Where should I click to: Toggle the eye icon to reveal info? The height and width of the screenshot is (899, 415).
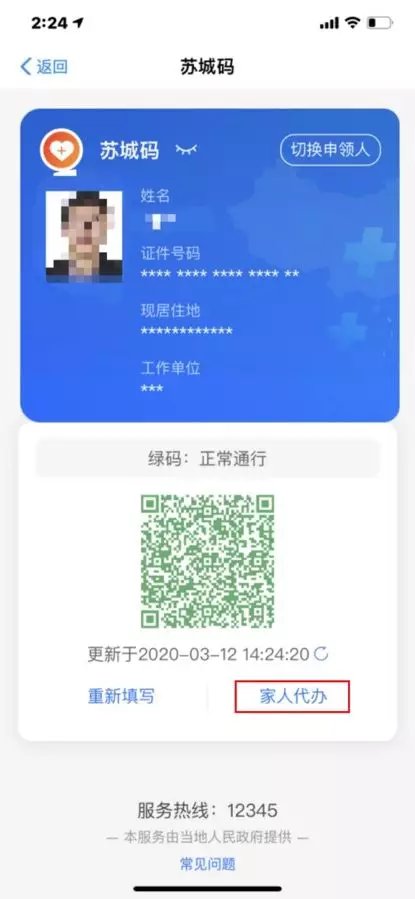pyautogui.click(x=186, y=150)
